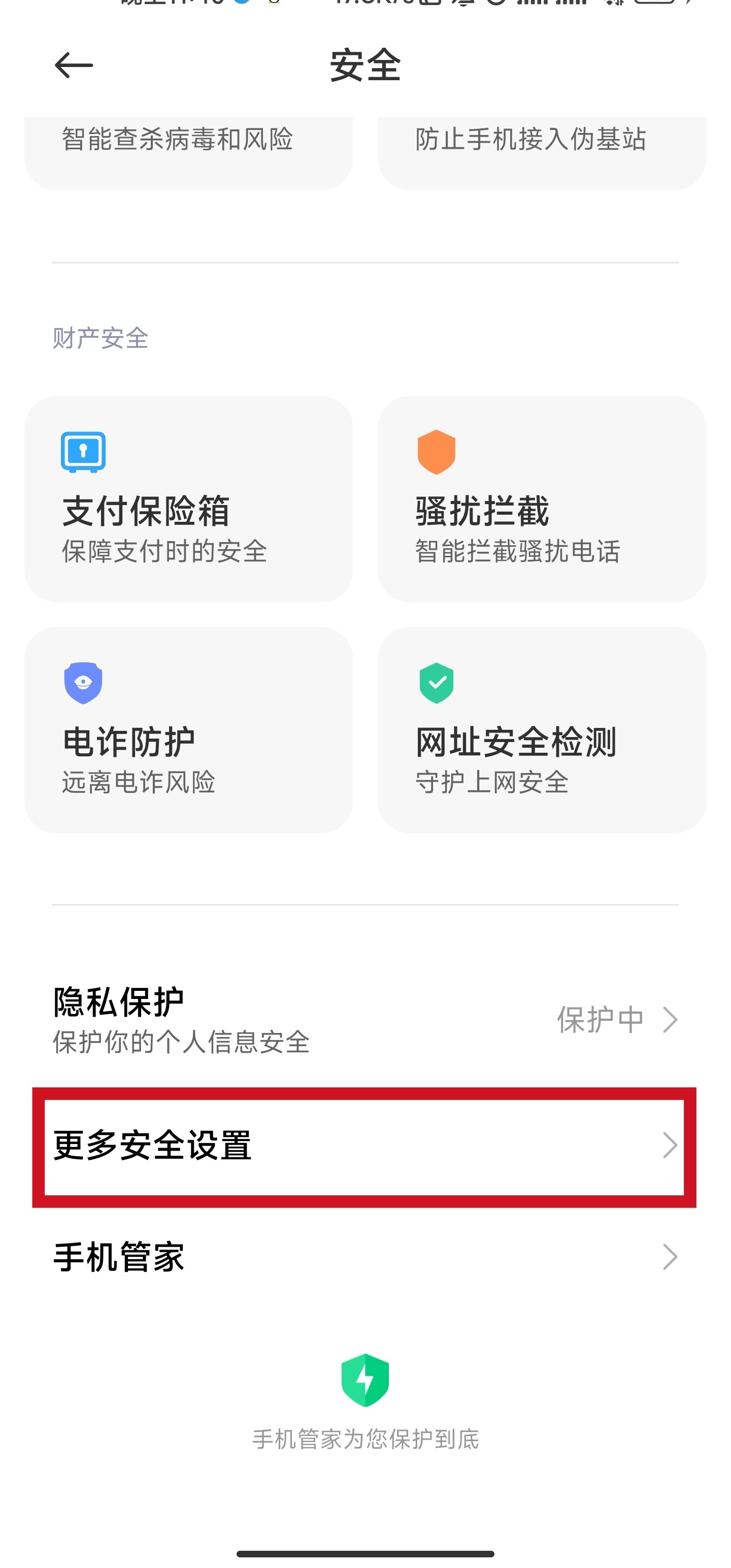The height and width of the screenshot is (1568, 731).
Task: Open 手机管家 phone manager
Action: tap(365, 1257)
